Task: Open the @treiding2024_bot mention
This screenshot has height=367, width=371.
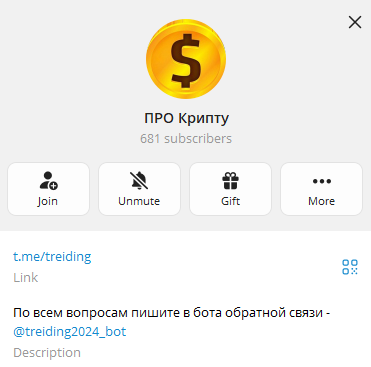Action: point(69,332)
